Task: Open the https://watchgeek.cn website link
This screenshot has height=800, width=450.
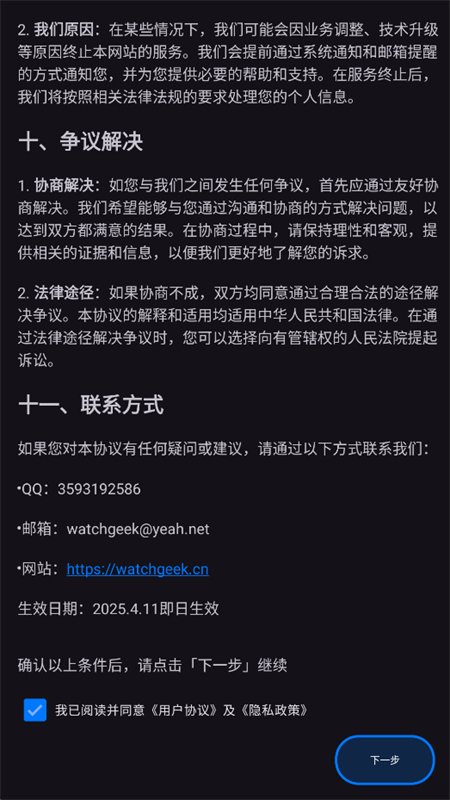Action: click(x=137, y=569)
